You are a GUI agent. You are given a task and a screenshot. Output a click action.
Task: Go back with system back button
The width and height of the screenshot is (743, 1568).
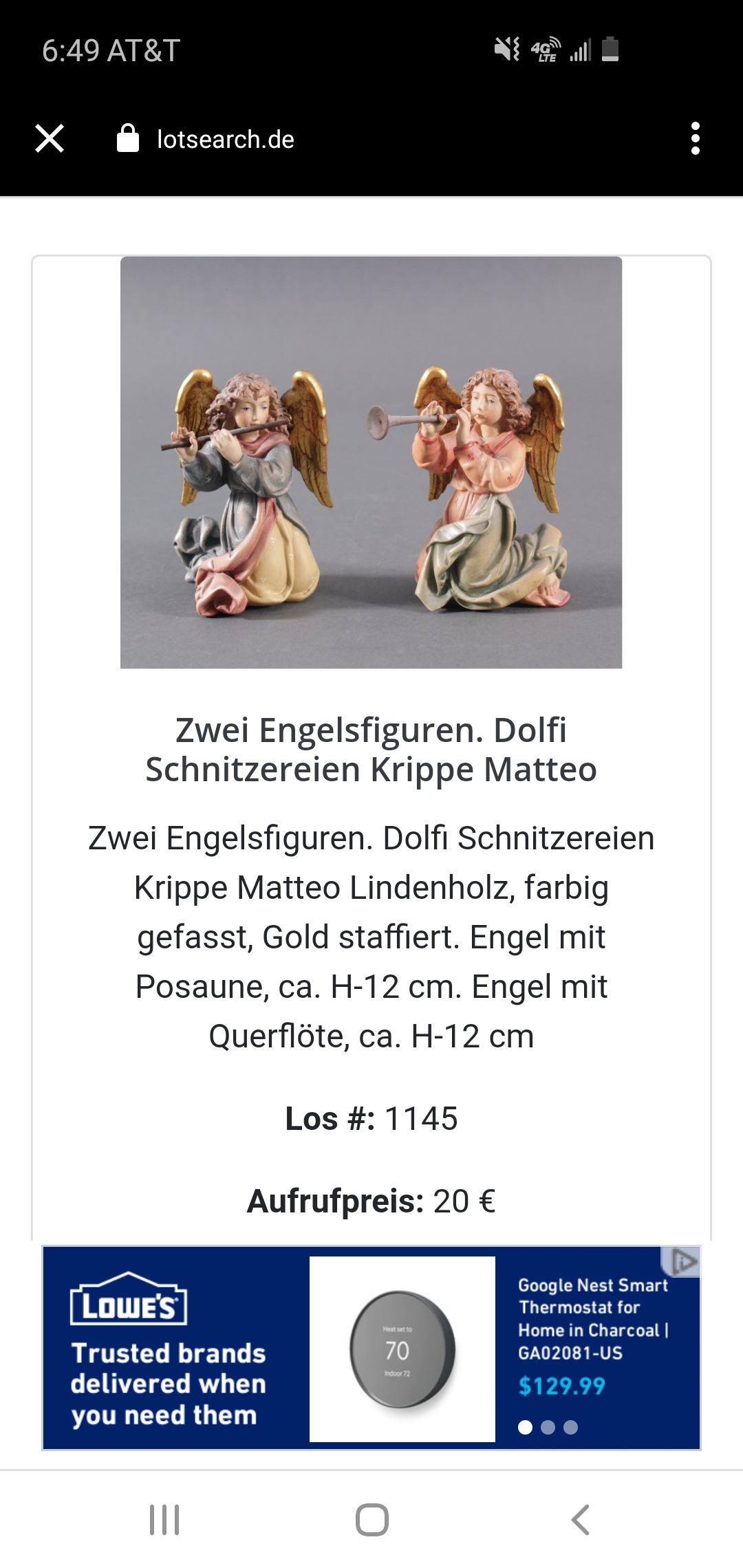580,1520
